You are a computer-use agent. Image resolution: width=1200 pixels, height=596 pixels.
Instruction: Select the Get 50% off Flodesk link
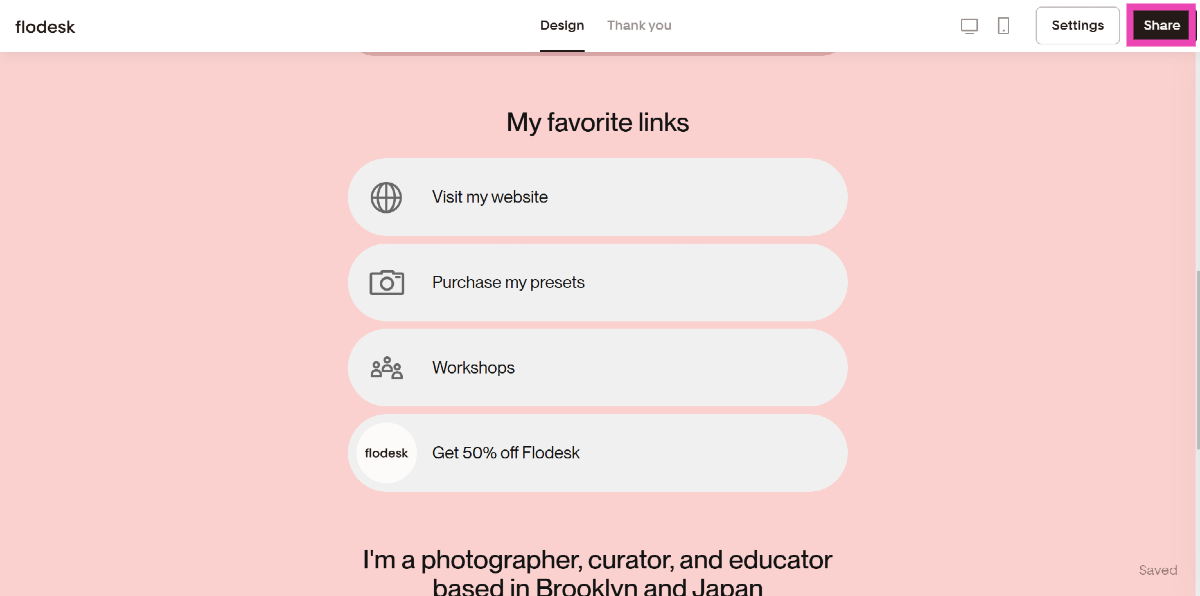pyautogui.click(x=597, y=453)
